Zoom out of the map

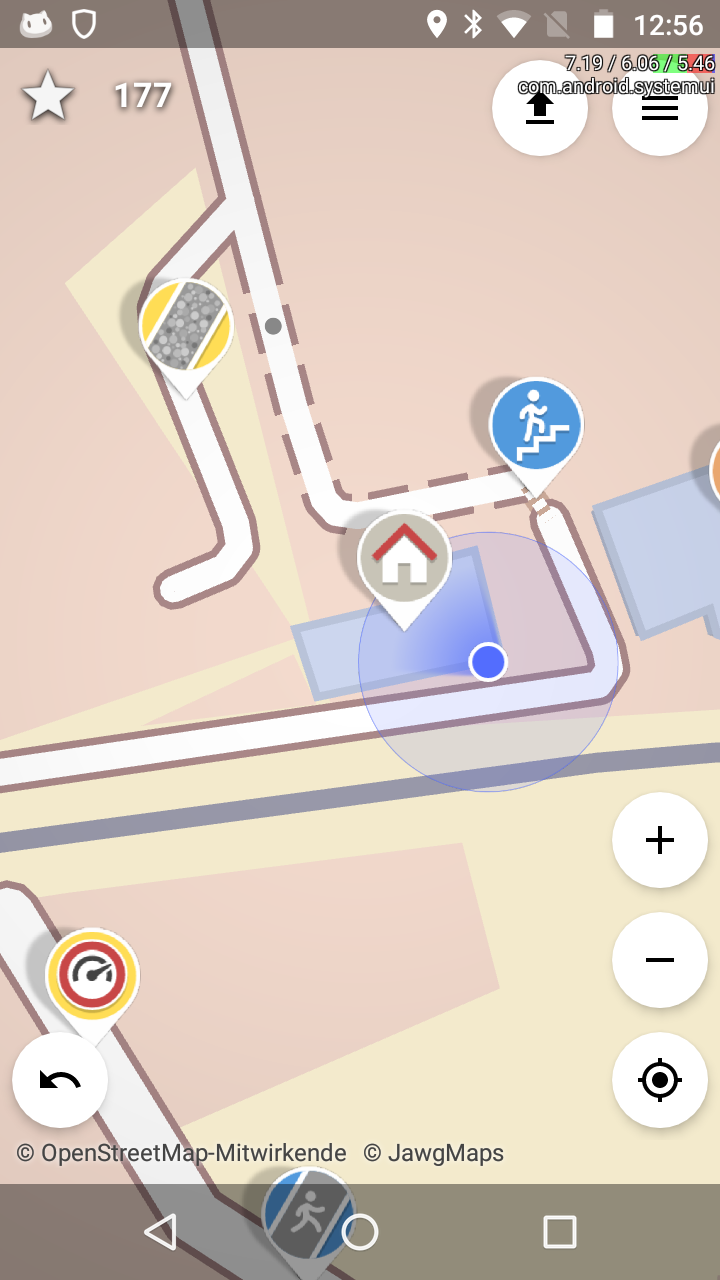(660, 960)
